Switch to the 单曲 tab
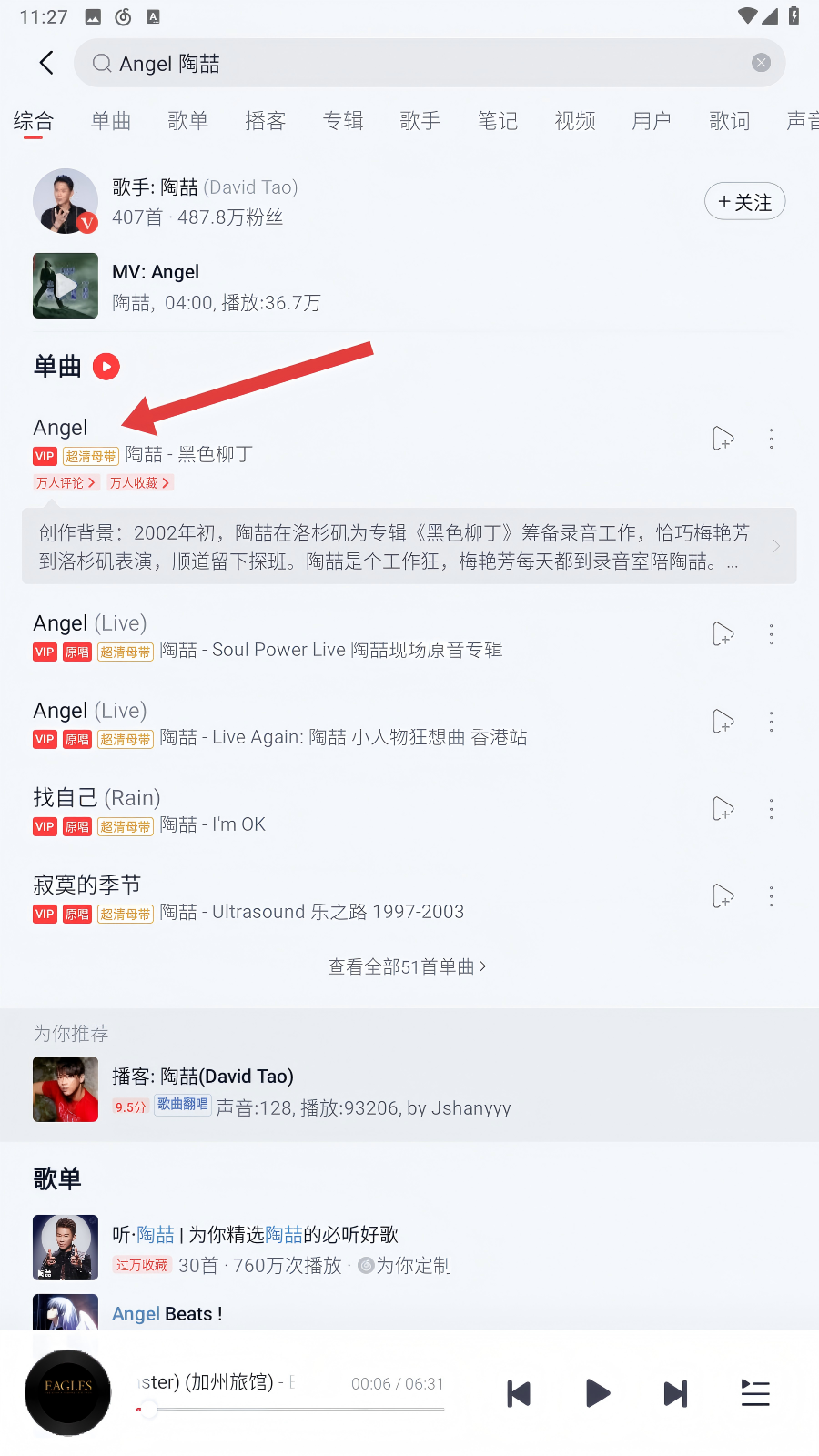The height and width of the screenshot is (1456, 819). (x=111, y=121)
